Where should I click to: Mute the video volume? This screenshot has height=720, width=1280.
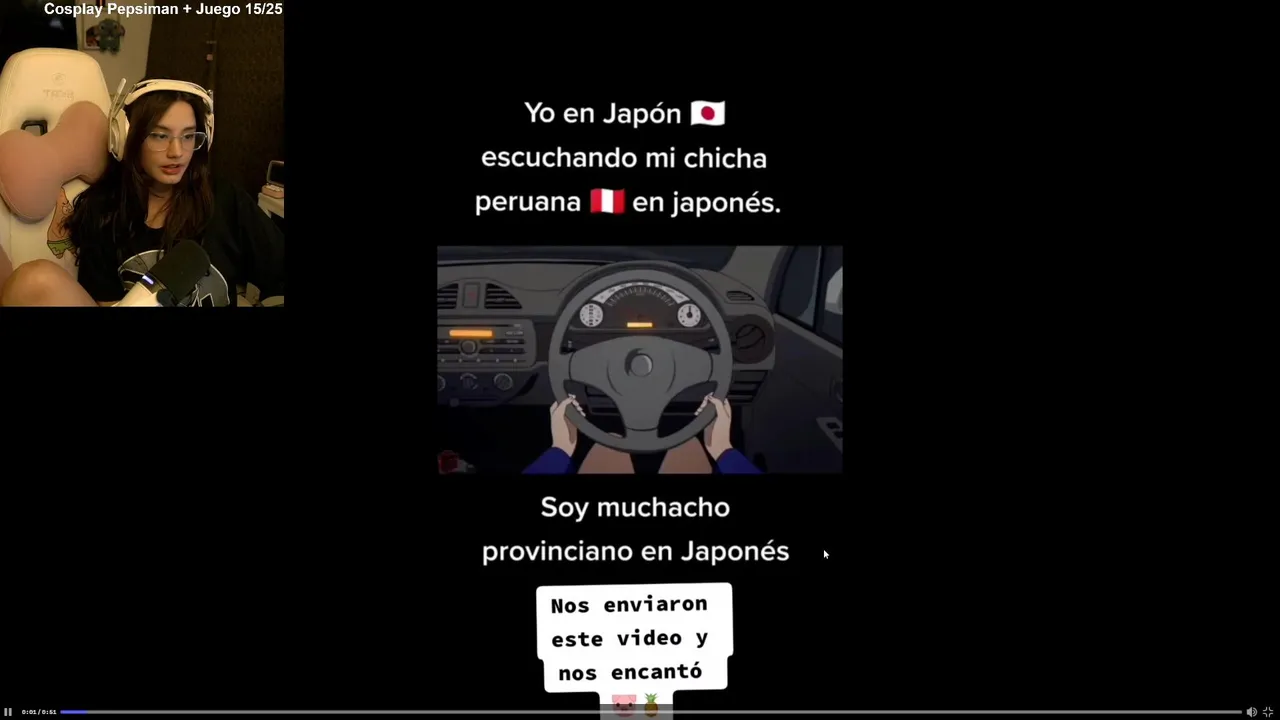pyautogui.click(x=1251, y=712)
